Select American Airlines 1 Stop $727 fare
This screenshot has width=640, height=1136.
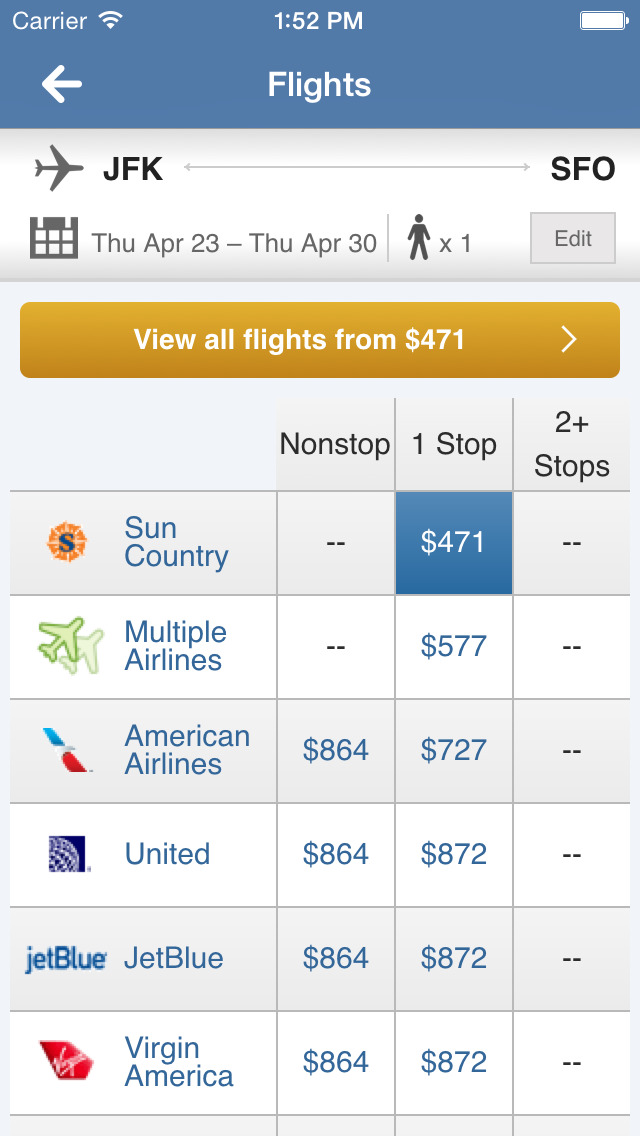click(x=454, y=751)
